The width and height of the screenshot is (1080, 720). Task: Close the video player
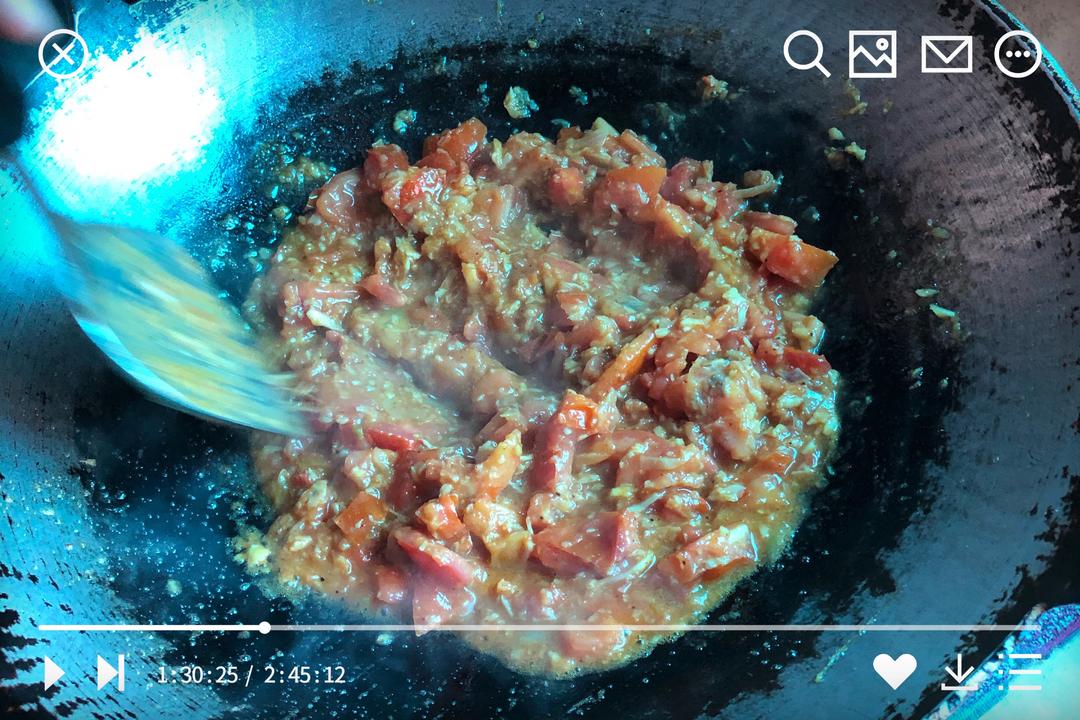coord(63,54)
